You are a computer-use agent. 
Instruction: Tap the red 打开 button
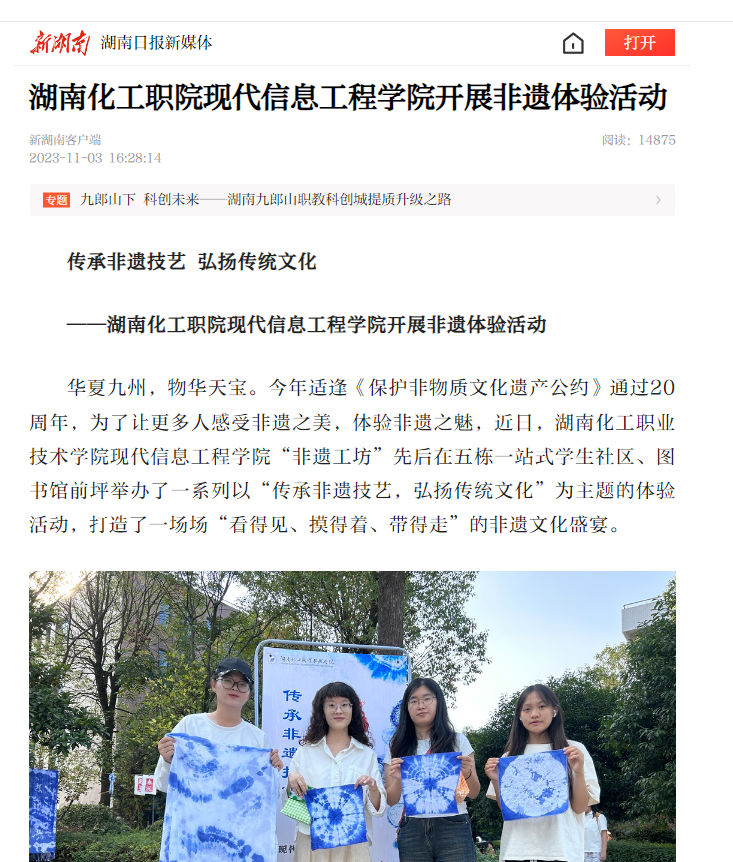(x=639, y=43)
